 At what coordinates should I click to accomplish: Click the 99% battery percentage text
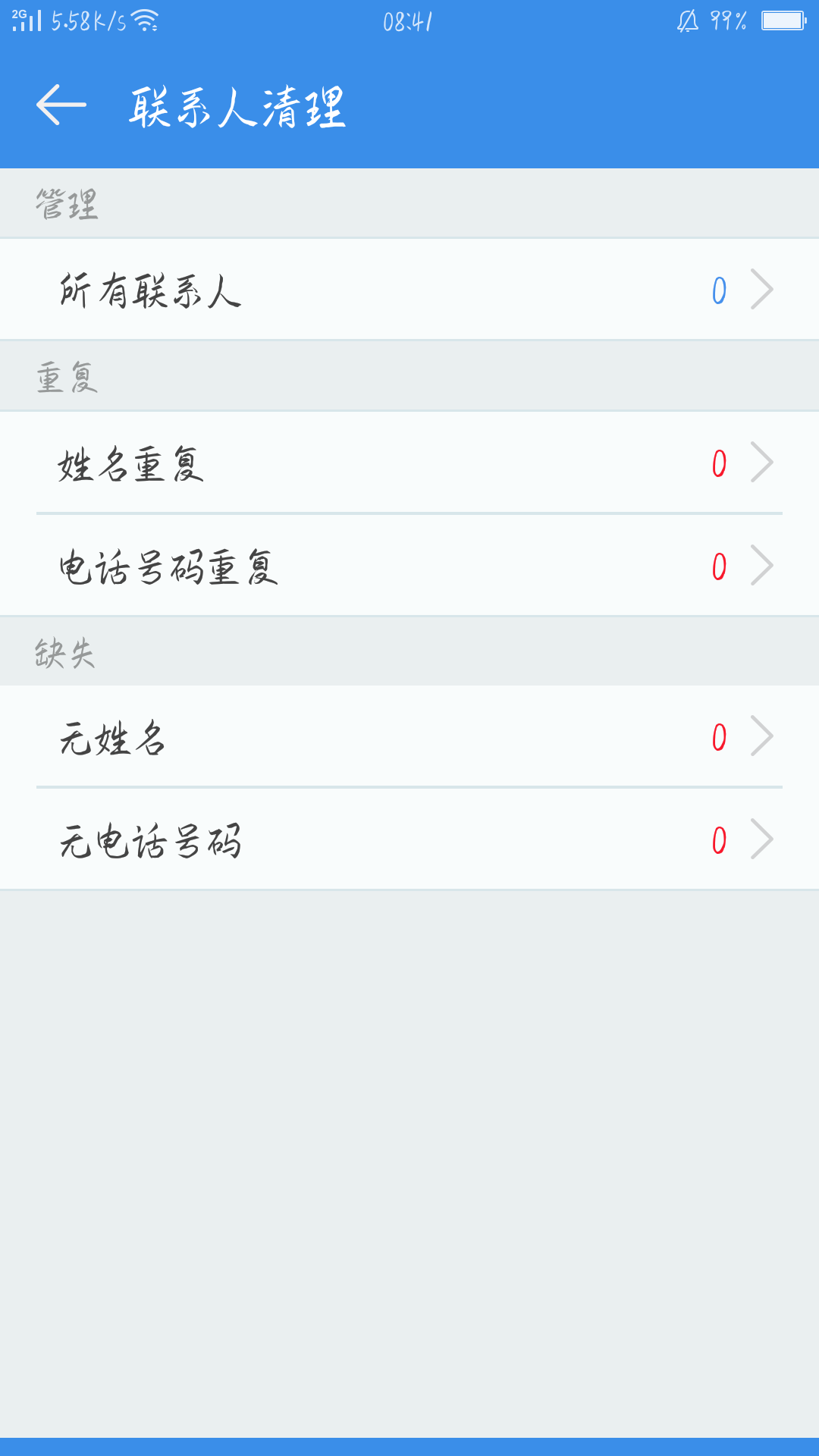coord(726,21)
